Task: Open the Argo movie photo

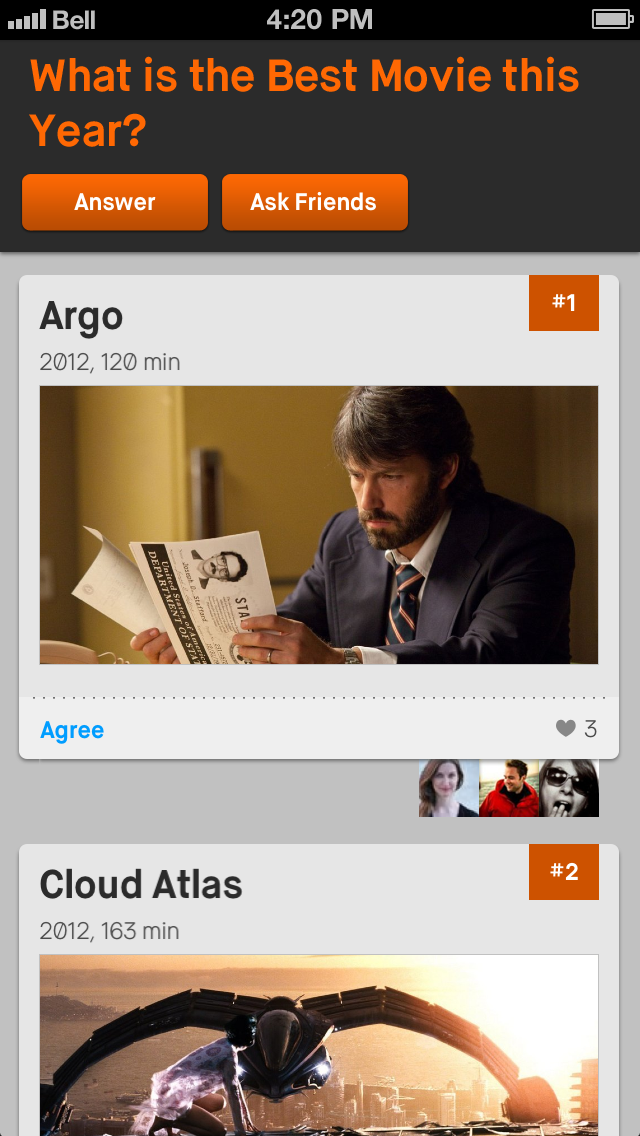Action: [x=319, y=525]
